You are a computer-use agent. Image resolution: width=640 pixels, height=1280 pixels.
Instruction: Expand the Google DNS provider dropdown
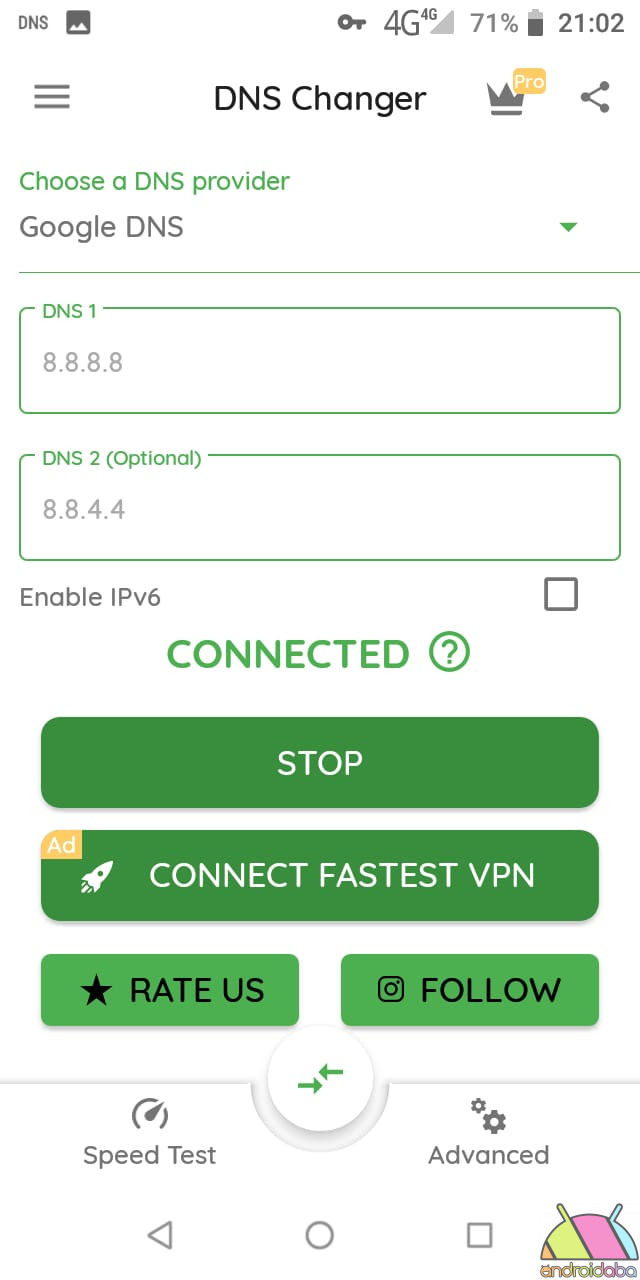[x=320, y=227]
